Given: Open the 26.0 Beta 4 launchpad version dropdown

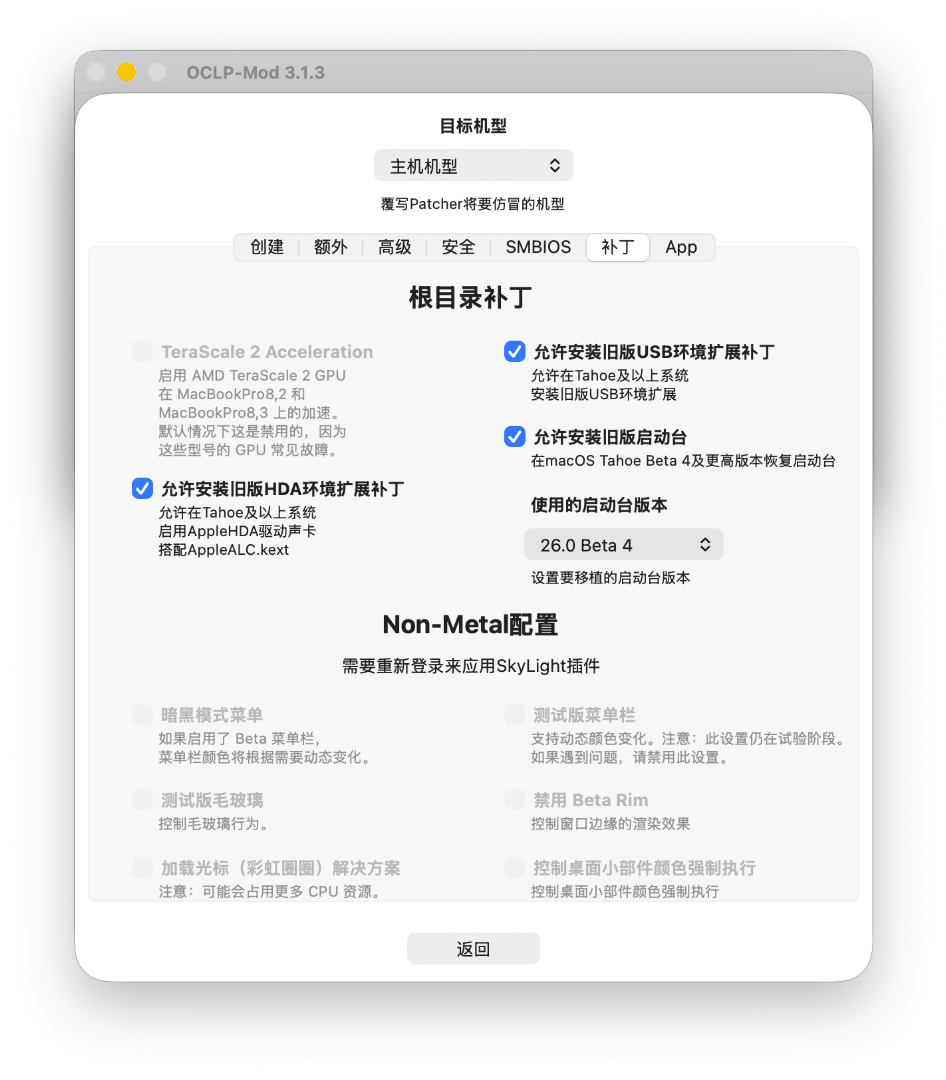Looking at the screenshot, I should (623, 545).
